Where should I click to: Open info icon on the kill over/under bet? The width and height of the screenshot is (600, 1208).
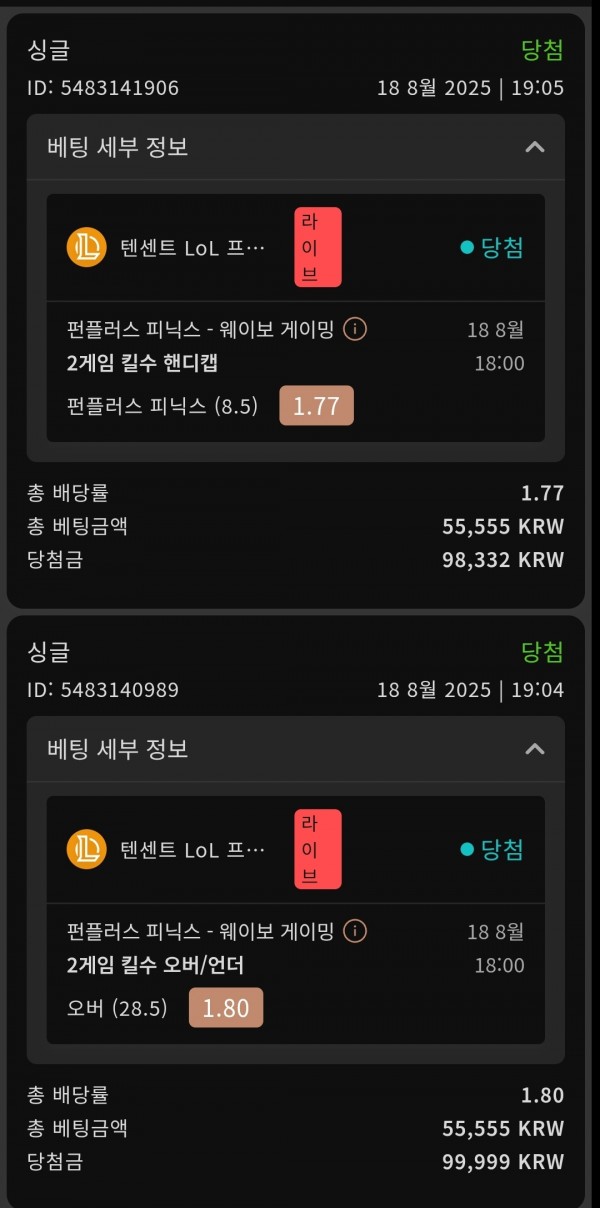[355, 931]
